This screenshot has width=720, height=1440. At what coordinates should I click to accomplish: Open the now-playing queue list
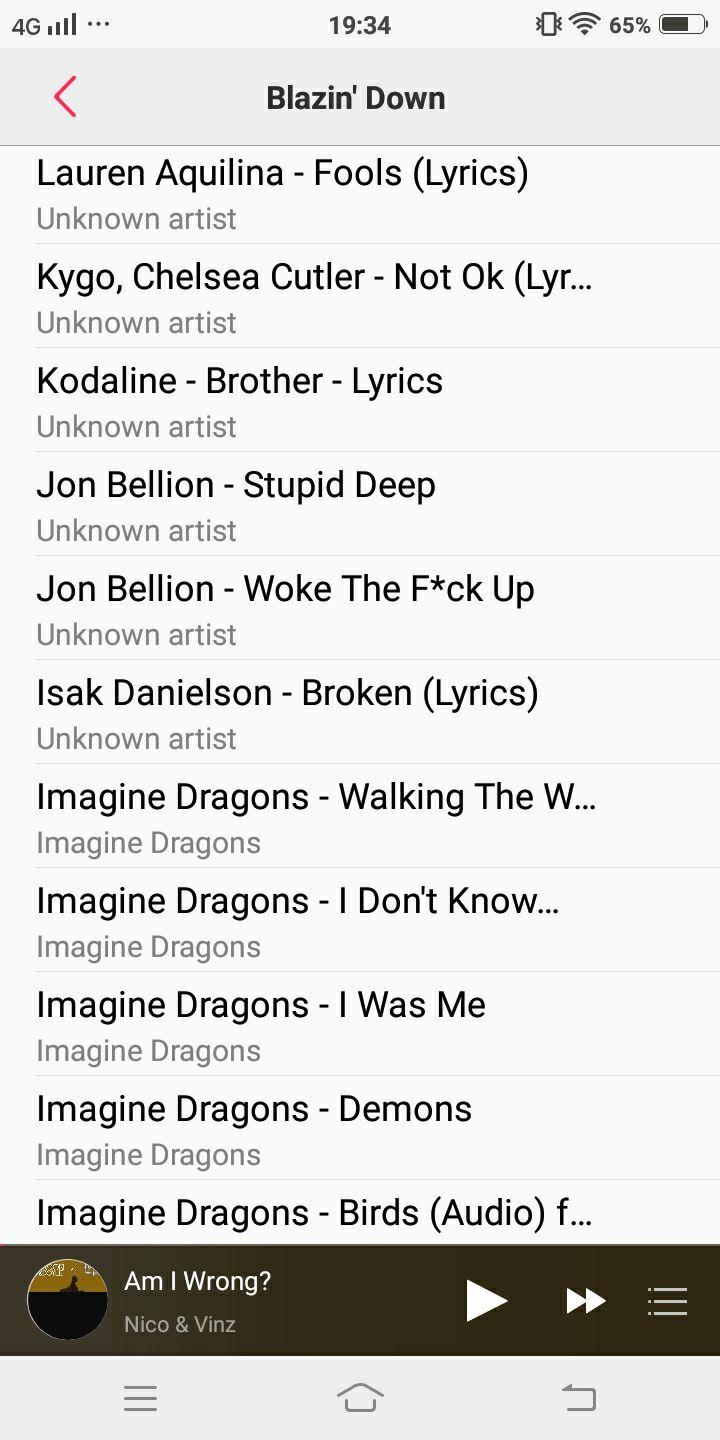(667, 1300)
